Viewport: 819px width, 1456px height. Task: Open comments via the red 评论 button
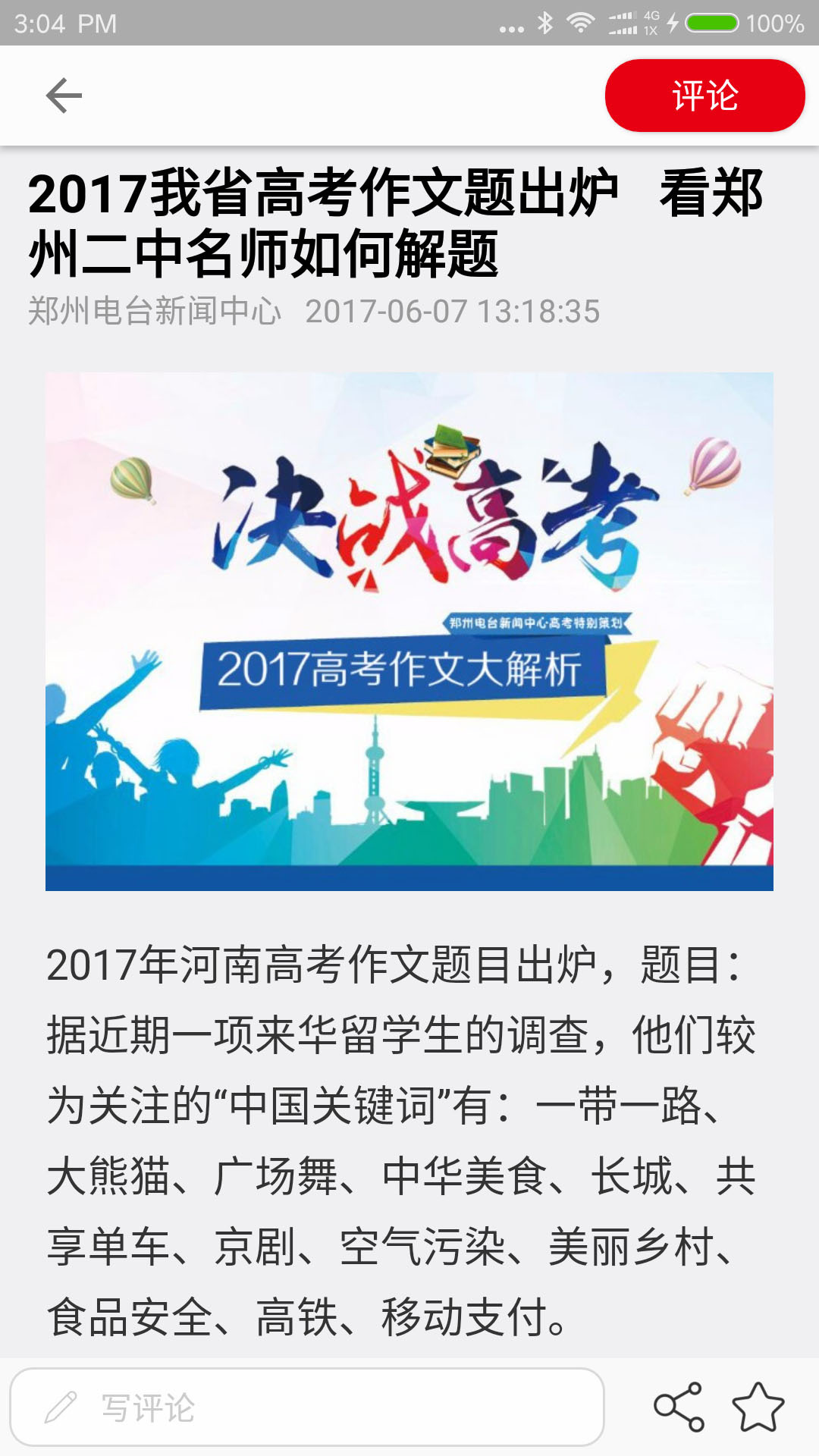pos(704,96)
